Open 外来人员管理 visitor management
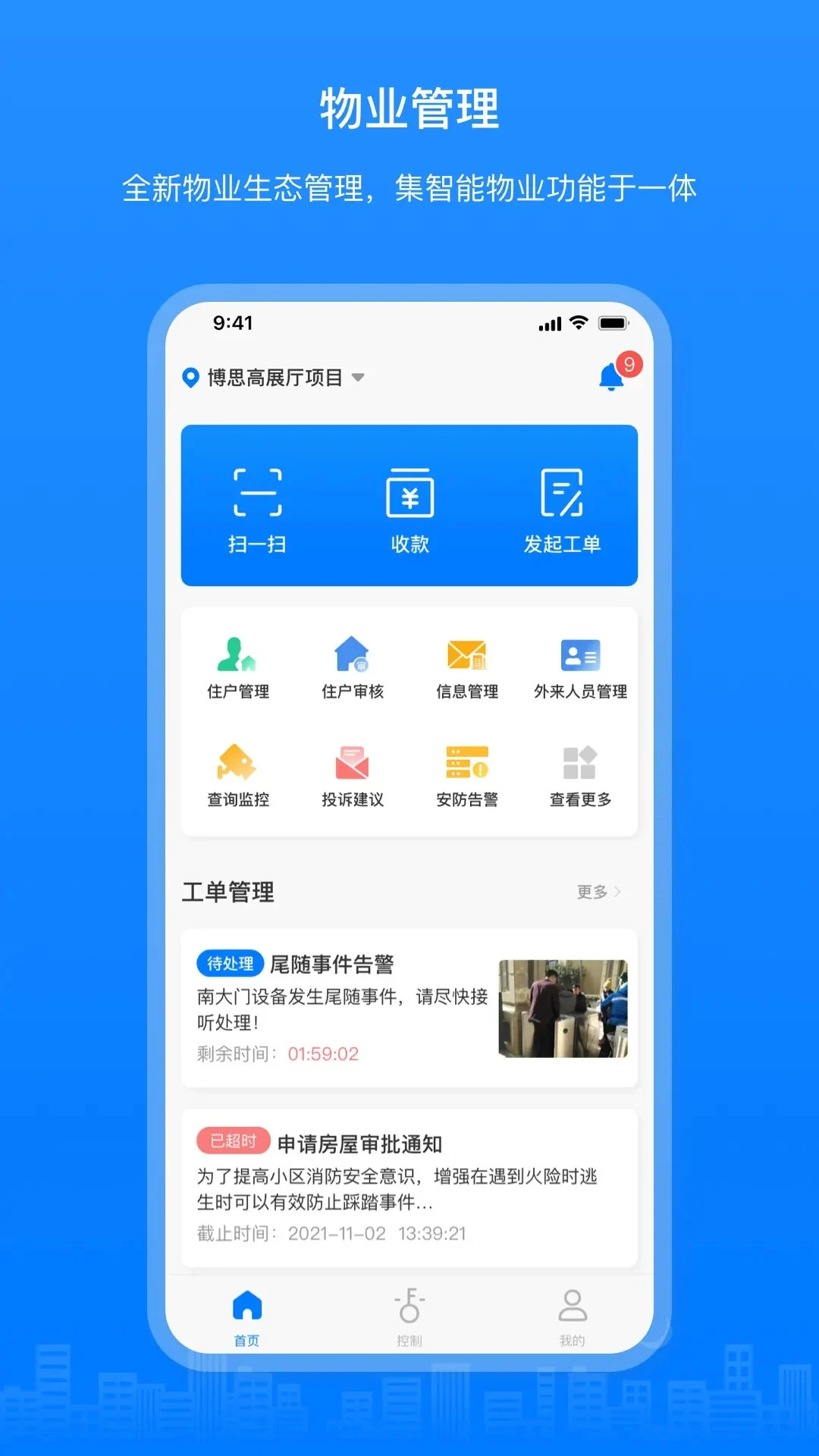The width and height of the screenshot is (819, 1456). point(580,667)
